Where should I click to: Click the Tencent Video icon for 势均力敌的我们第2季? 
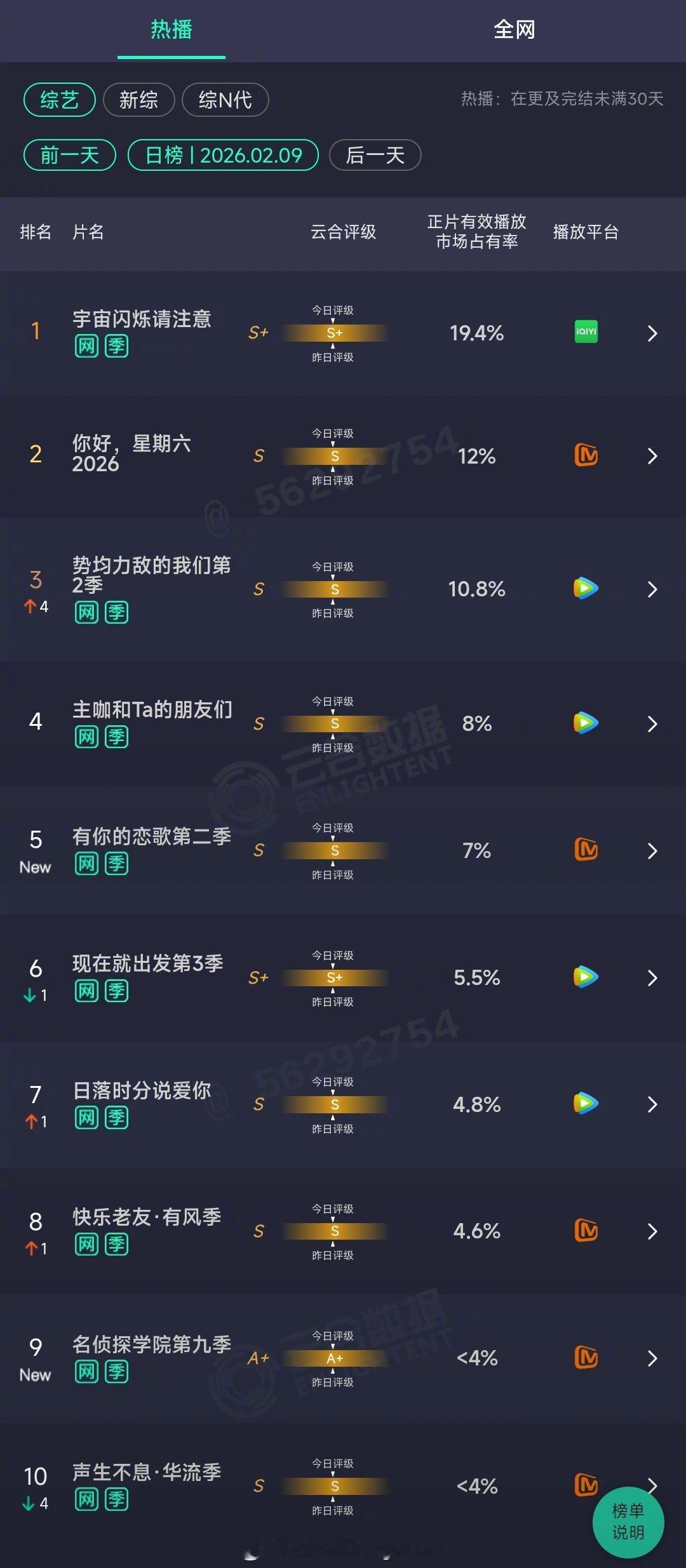(585, 589)
